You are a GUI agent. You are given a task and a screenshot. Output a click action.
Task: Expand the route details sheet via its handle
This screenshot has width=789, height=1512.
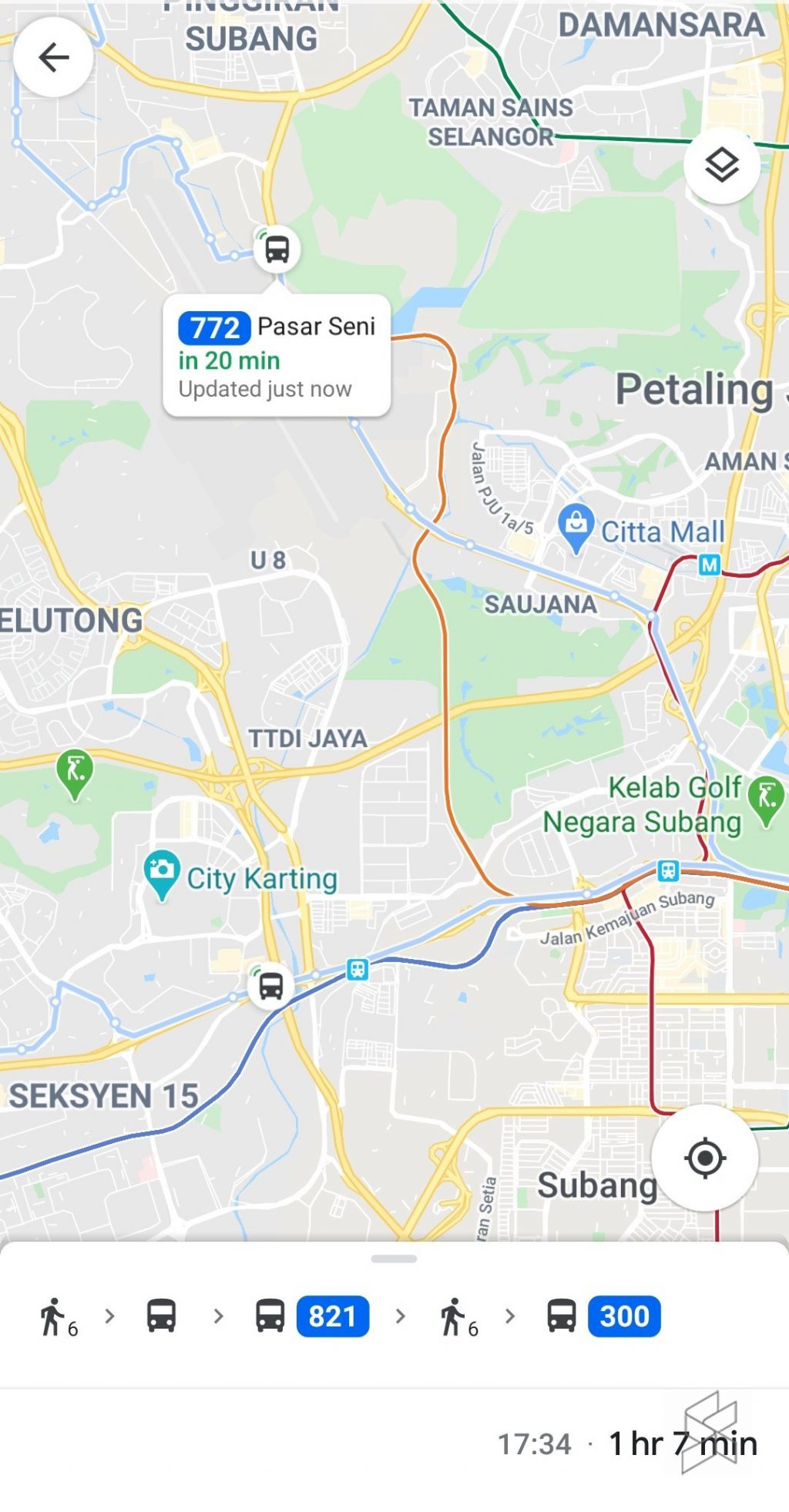pyautogui.click(x=394, y=1259)
